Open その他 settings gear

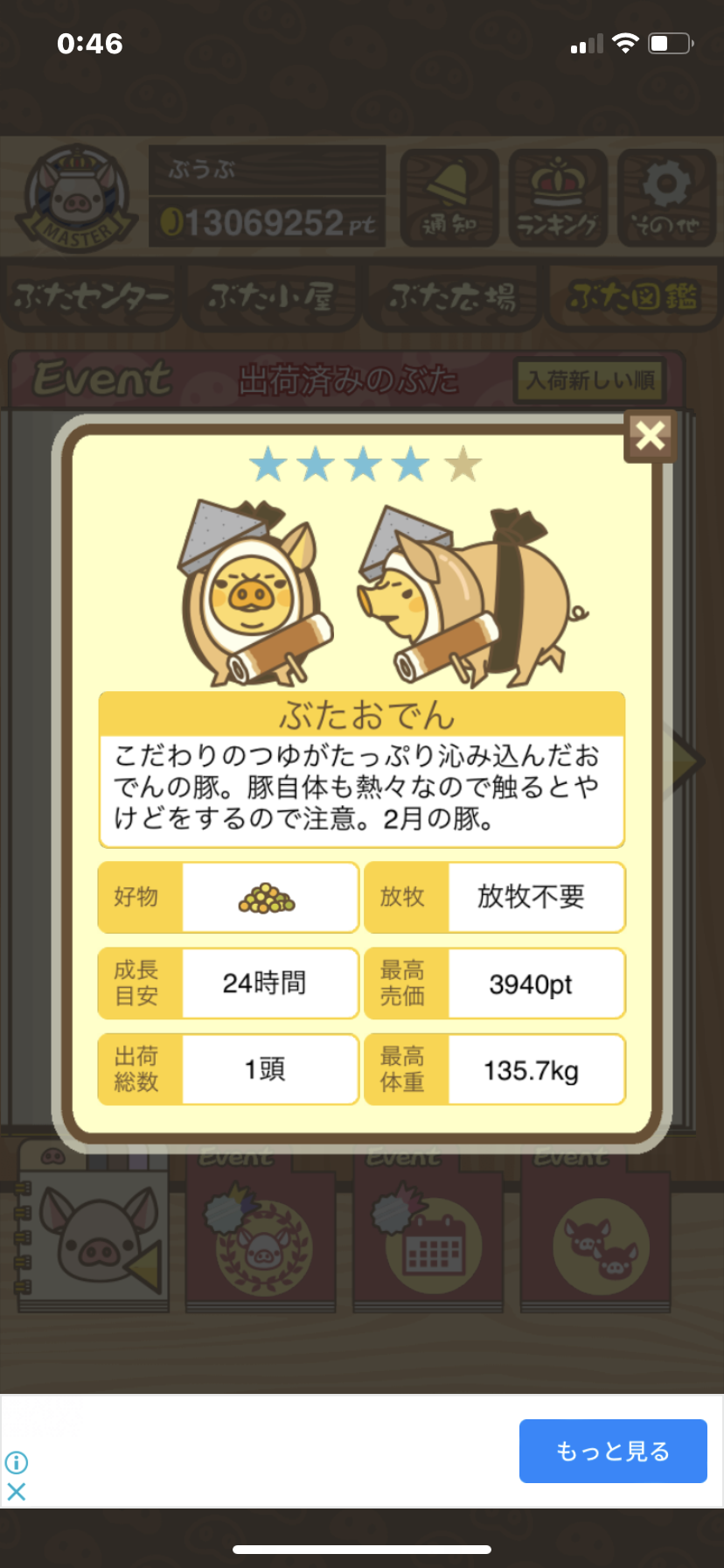(x=666, y=198)
